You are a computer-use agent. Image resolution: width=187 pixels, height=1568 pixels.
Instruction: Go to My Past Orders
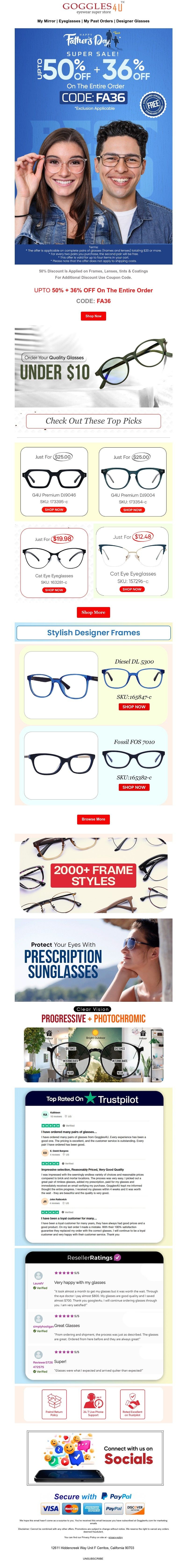click(x=98, y=21)
